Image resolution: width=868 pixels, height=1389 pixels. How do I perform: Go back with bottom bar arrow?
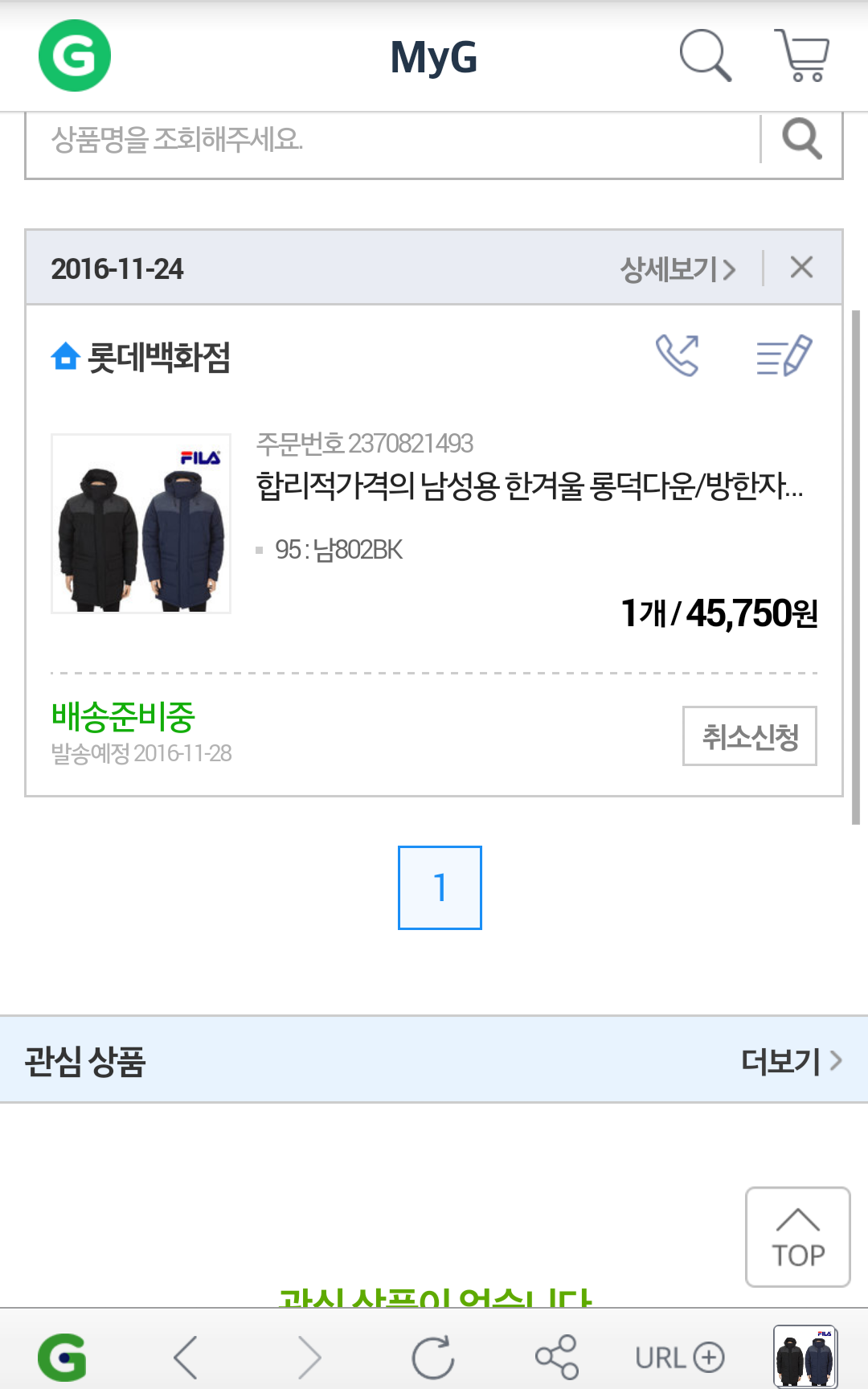[x=186, y=1358]
